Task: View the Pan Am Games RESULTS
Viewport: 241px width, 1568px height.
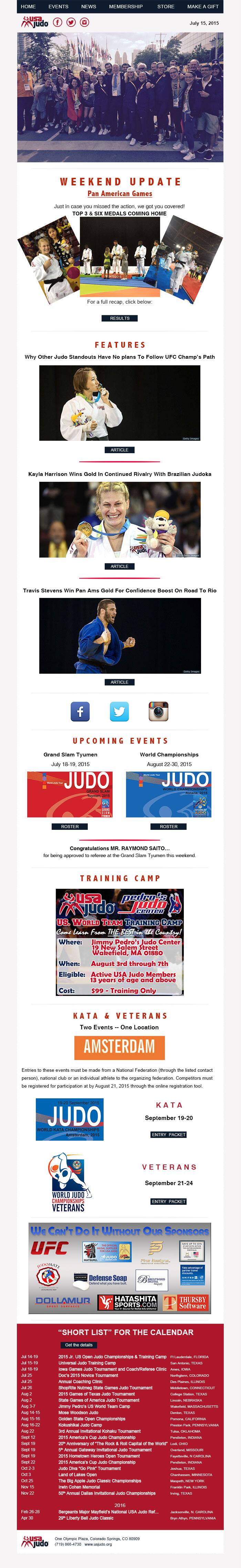Action: coord(120,318)
